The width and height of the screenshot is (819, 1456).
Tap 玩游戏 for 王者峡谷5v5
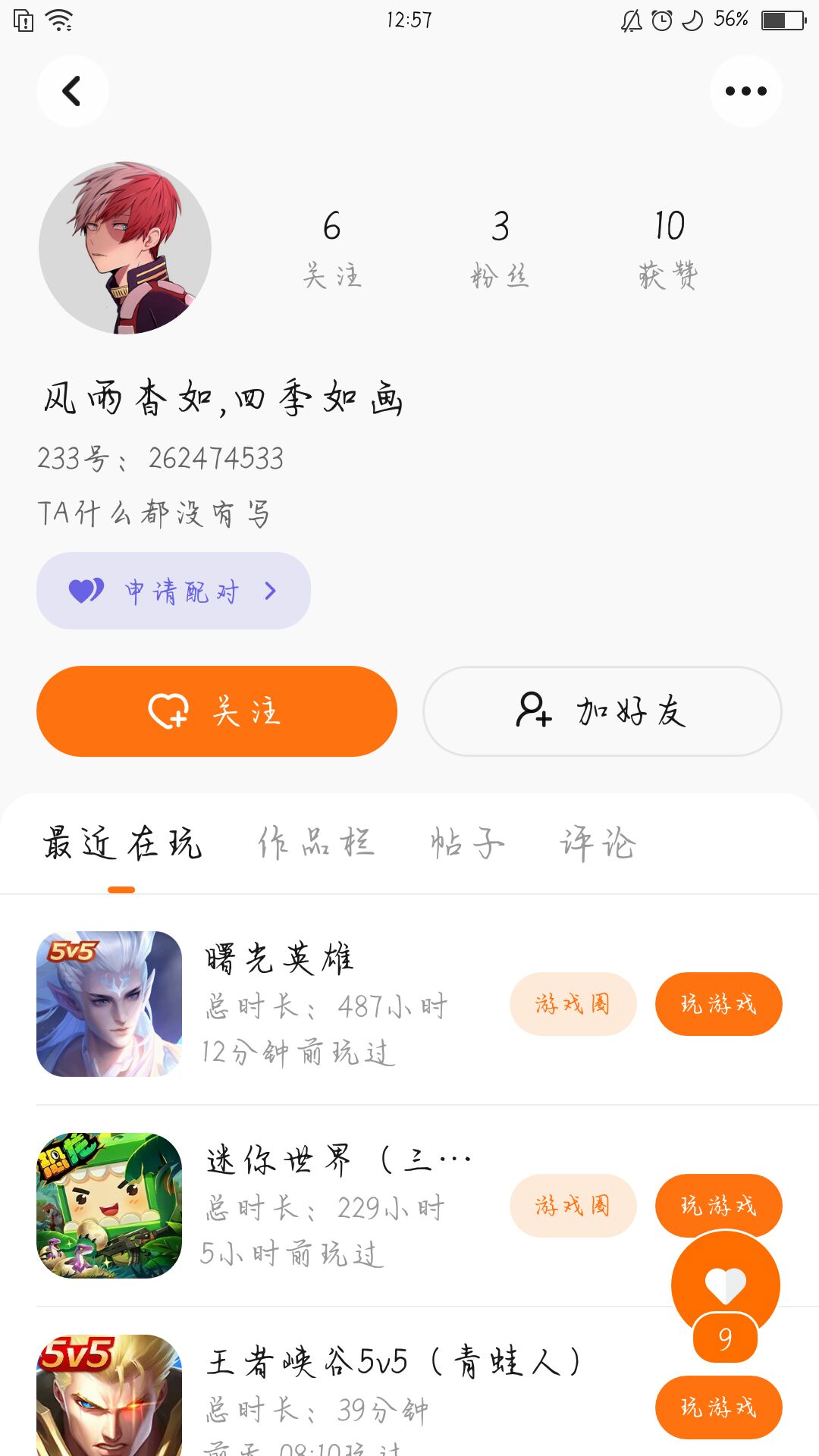[718, 1407]
